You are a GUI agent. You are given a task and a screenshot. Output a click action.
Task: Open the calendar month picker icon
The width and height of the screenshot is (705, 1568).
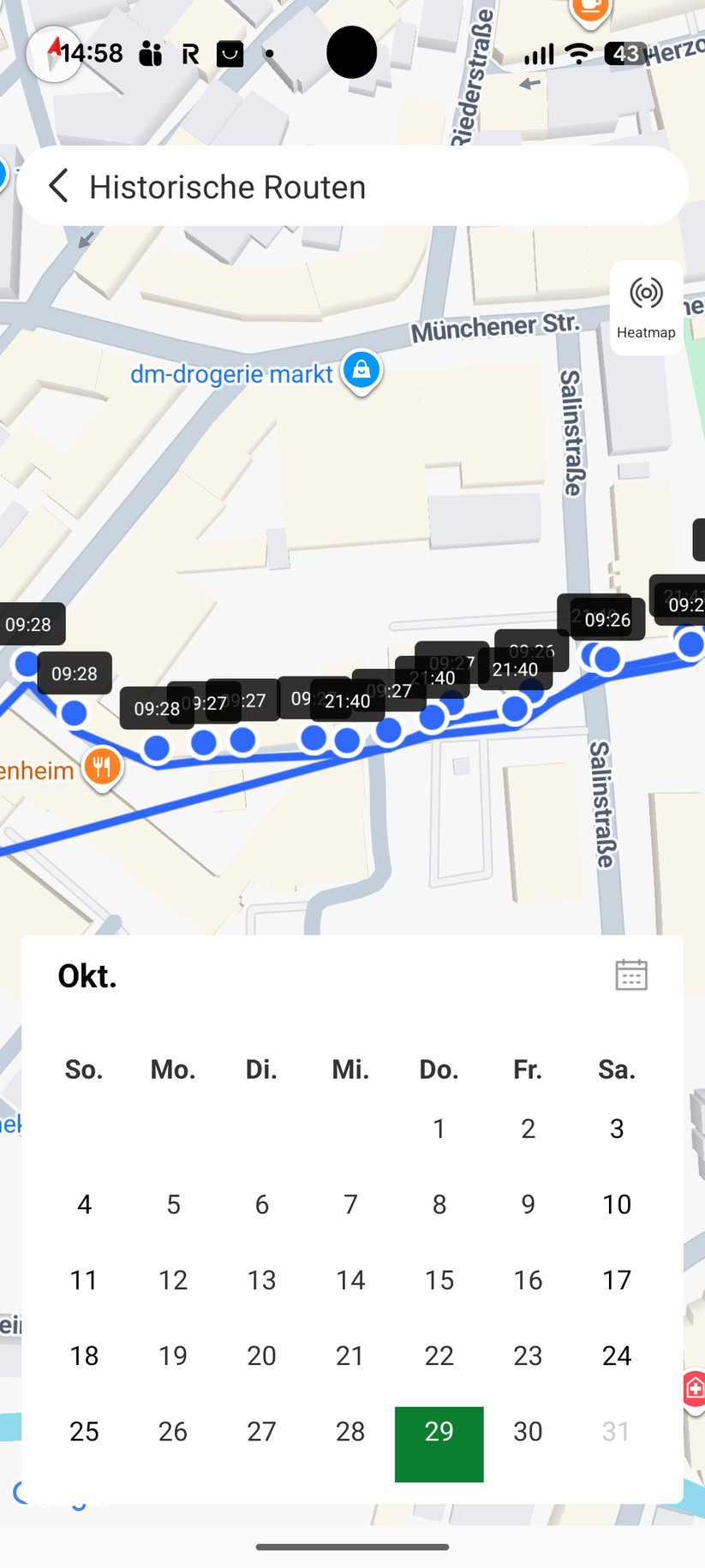[631, 975]
